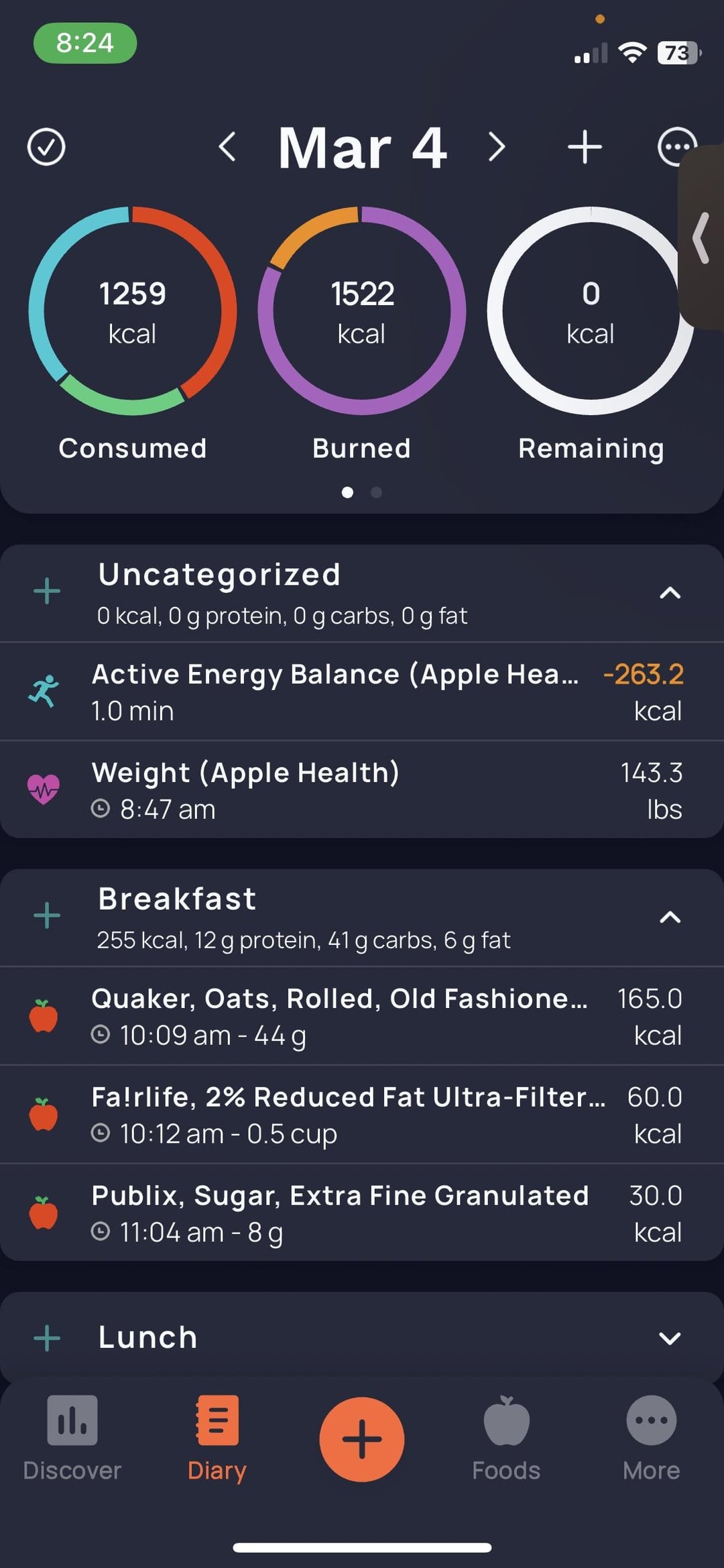Tap the orange plus button in bottom bar

click(362, 1439)
